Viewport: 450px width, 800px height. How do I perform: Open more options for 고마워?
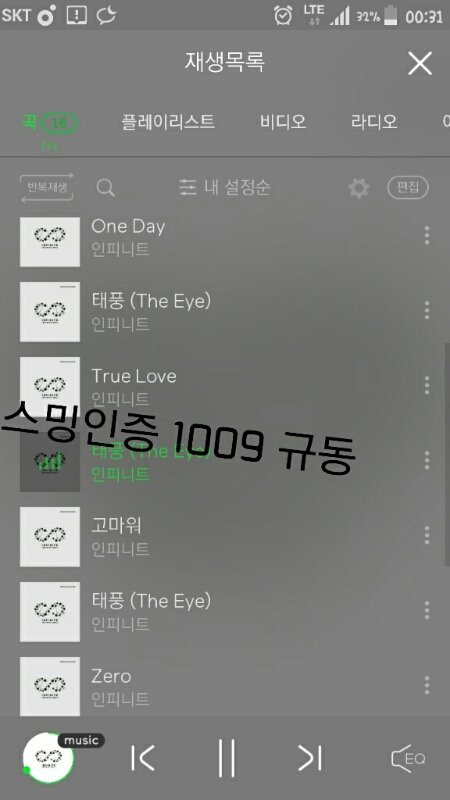click(x=427, y=535)
